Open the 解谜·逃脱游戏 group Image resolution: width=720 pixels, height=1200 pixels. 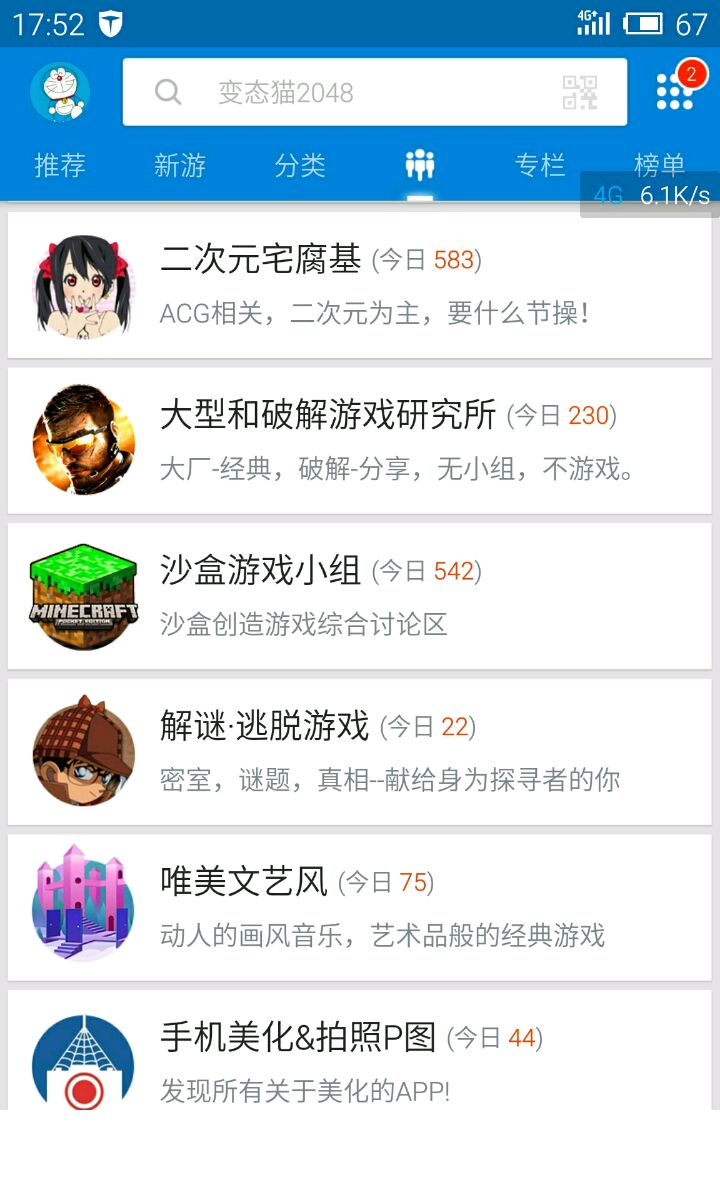click(360, 751)
